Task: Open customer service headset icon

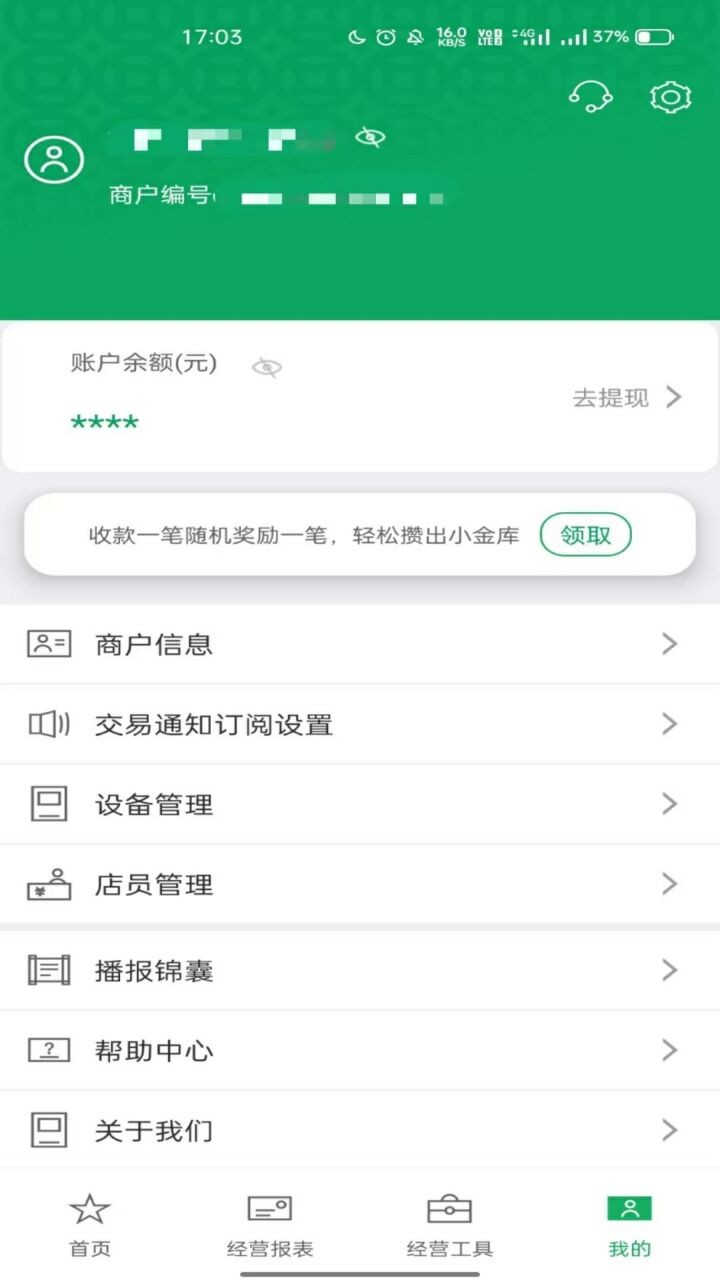Action: (x=590, y=96)
